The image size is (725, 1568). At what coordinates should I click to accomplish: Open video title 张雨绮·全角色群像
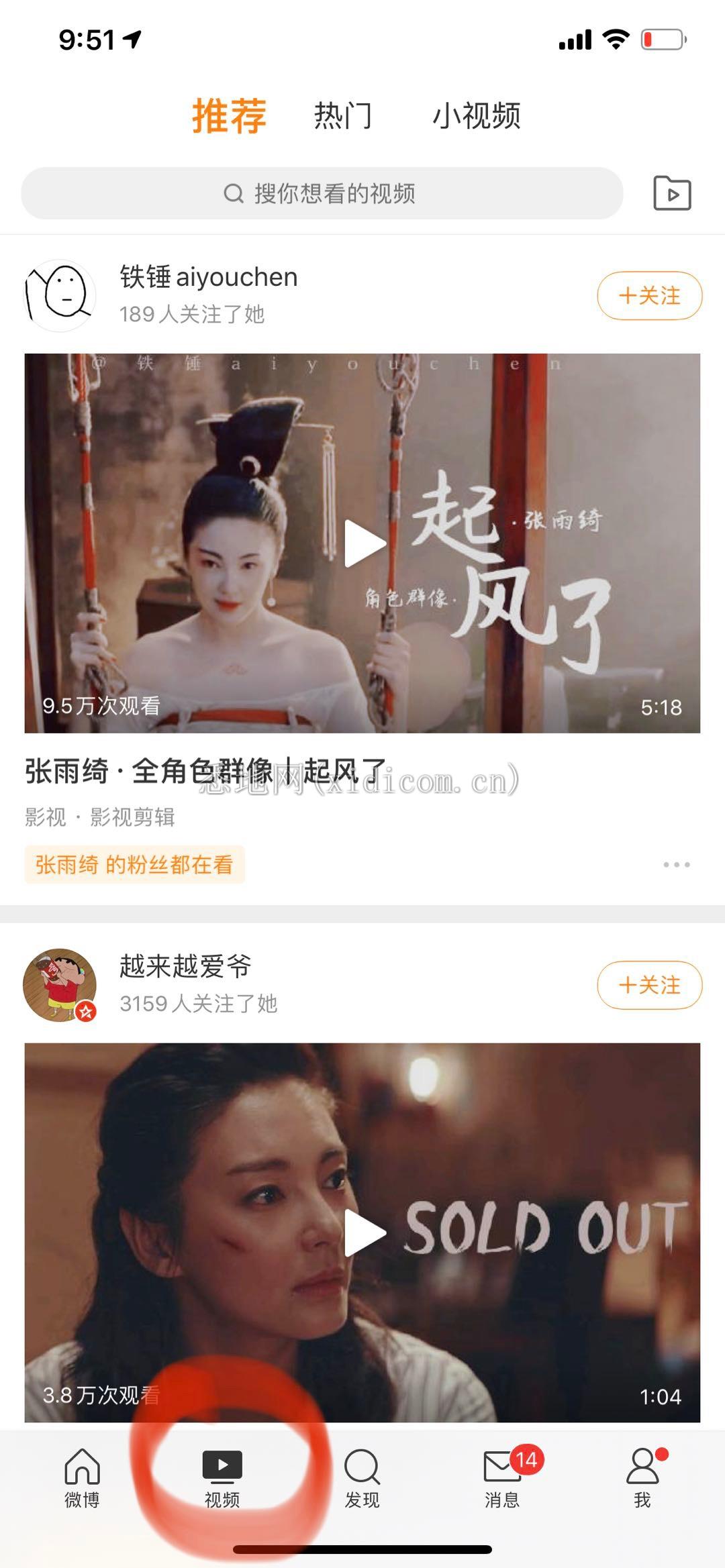tap(205, 771)
